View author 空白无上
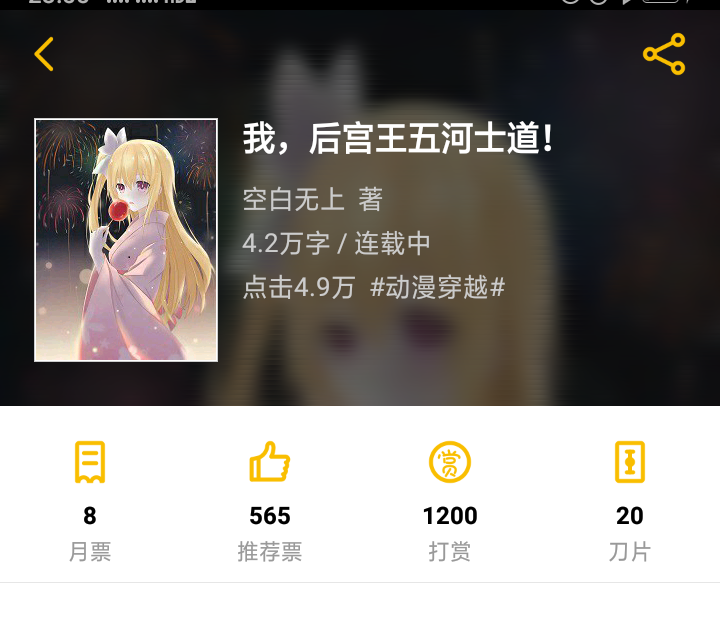Viewport: 720px width, 626px height. pyautogui.click(x=293, y=199)
